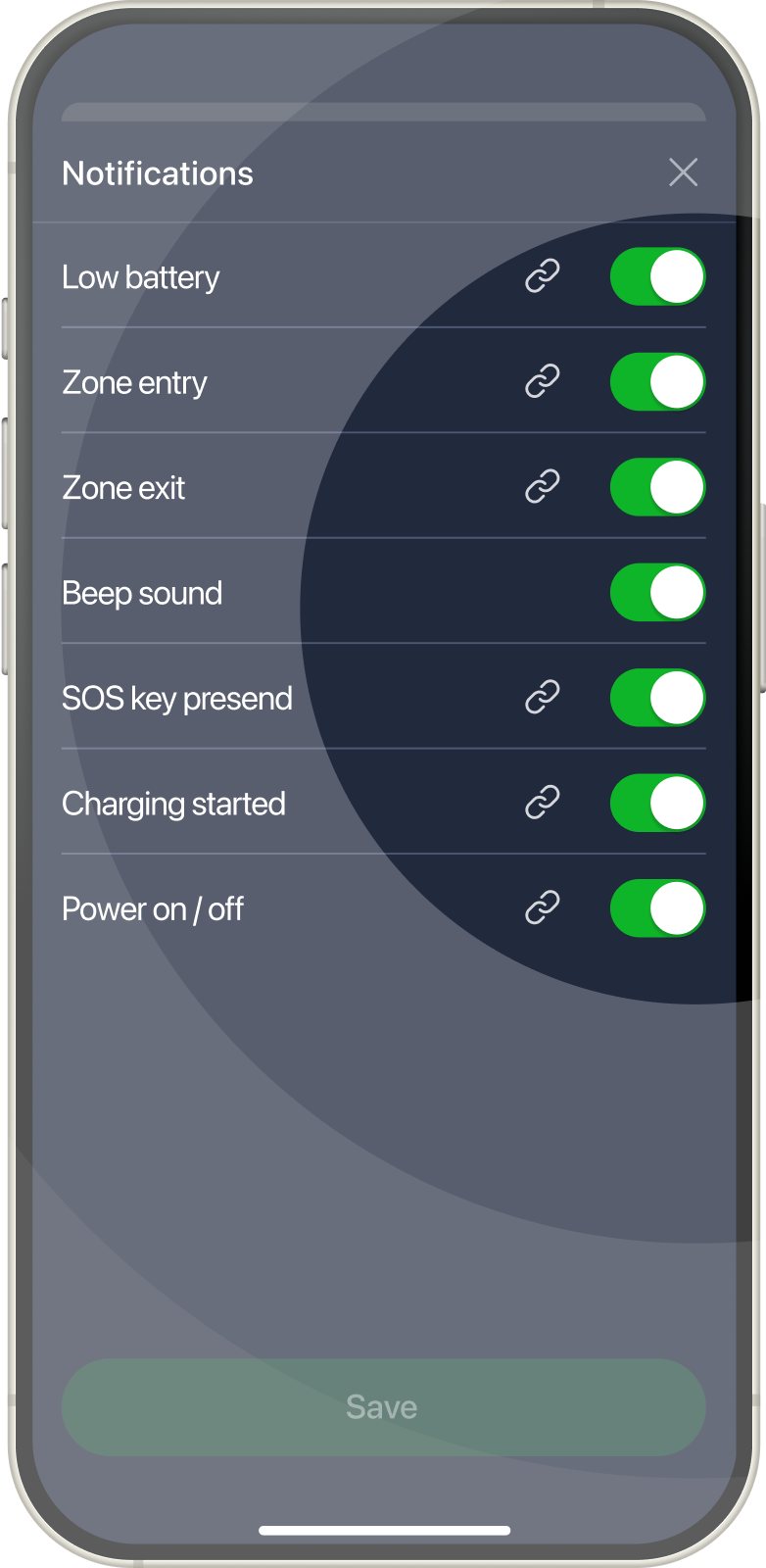Disable the Zone entry switch

657,381
